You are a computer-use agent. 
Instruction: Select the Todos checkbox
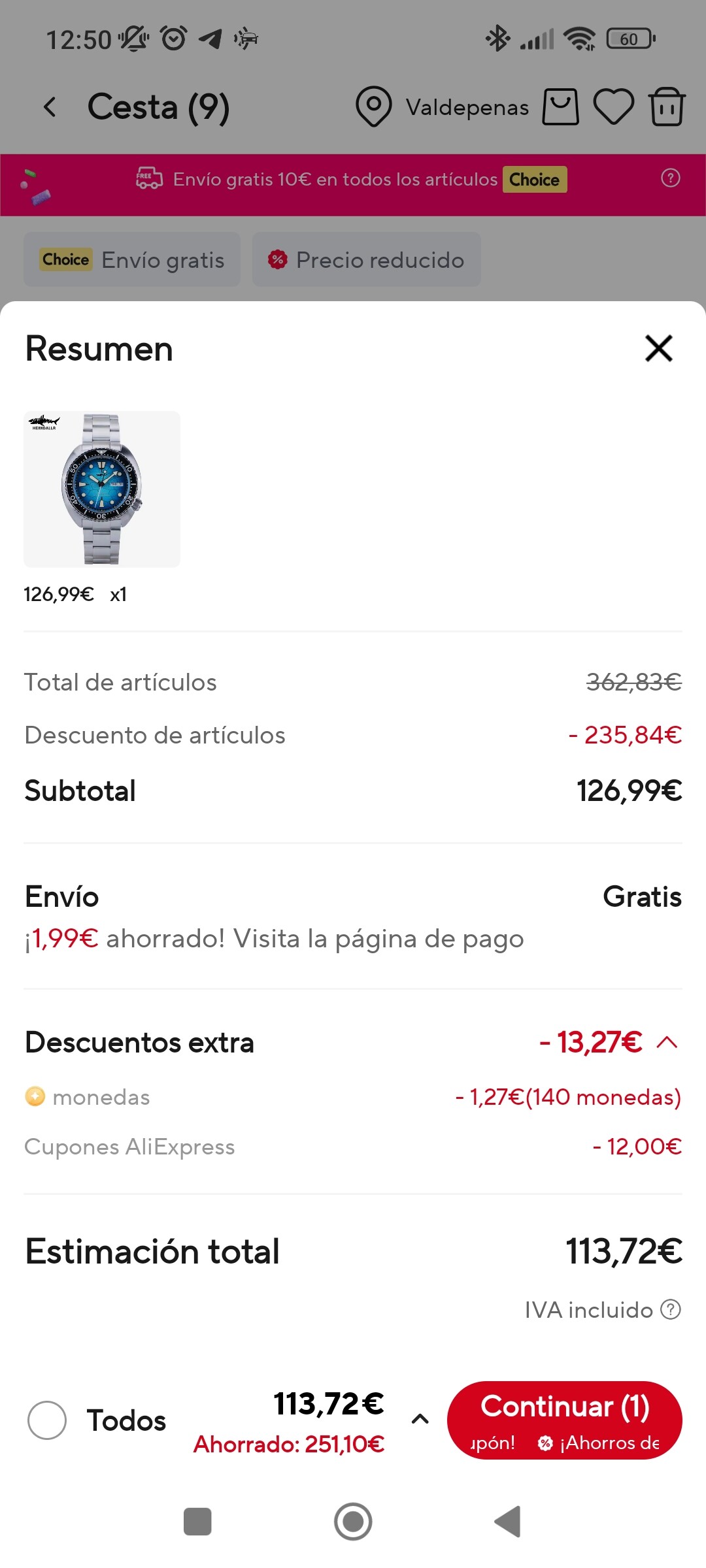47,1420
